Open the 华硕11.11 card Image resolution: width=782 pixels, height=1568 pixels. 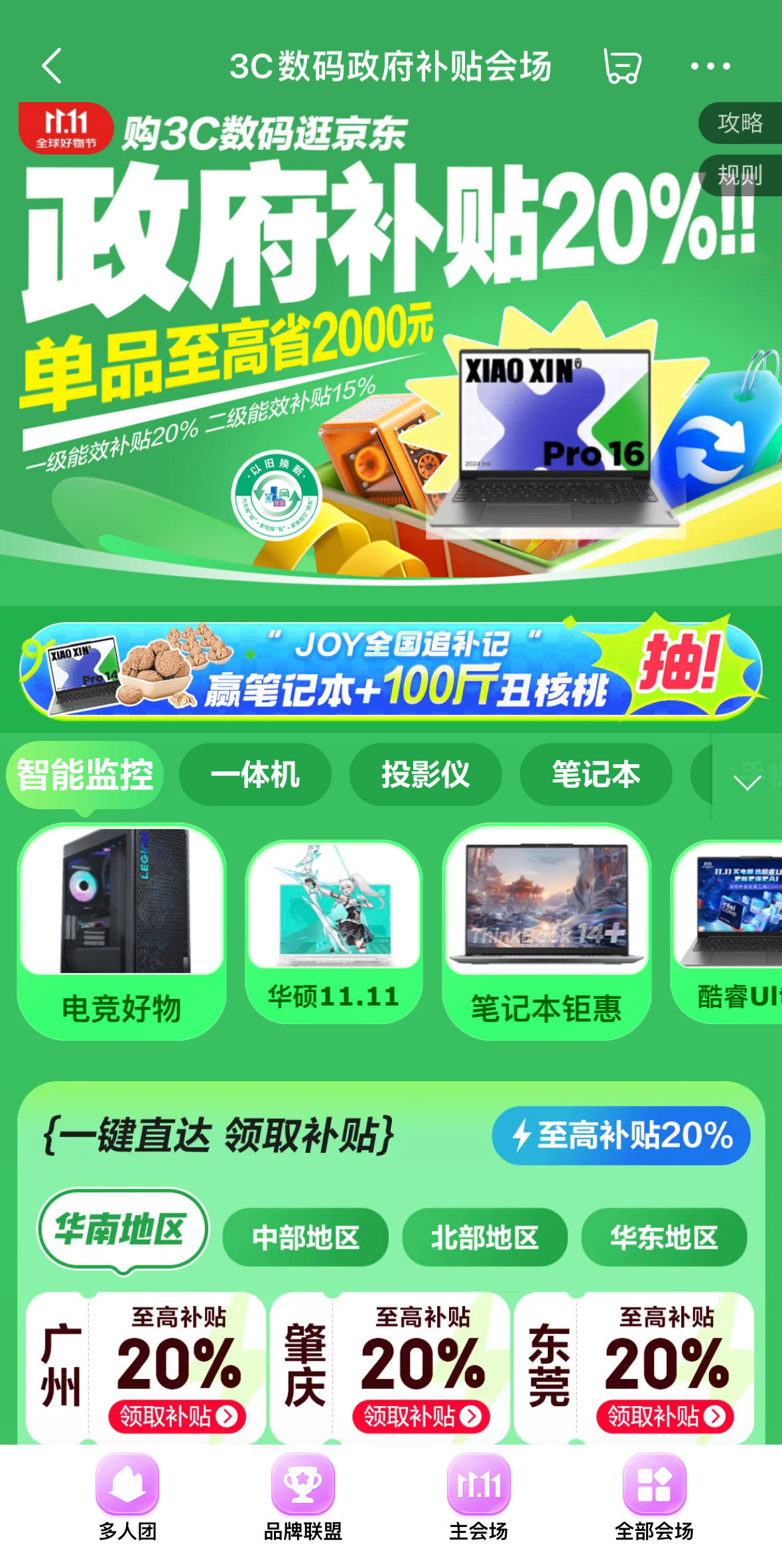point(334,931)
